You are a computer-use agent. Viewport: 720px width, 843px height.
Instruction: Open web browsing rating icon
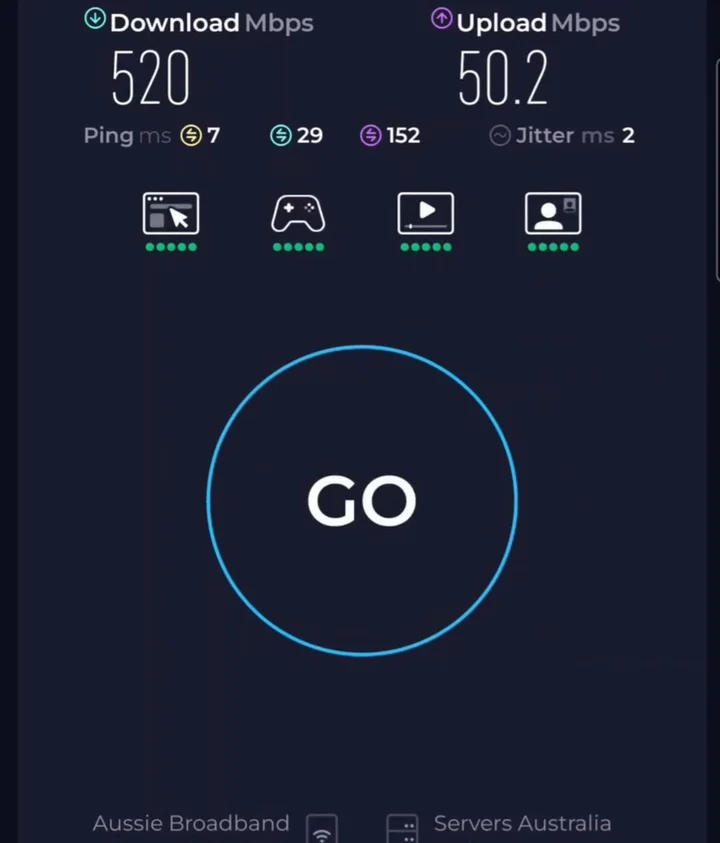click(171, 214)
